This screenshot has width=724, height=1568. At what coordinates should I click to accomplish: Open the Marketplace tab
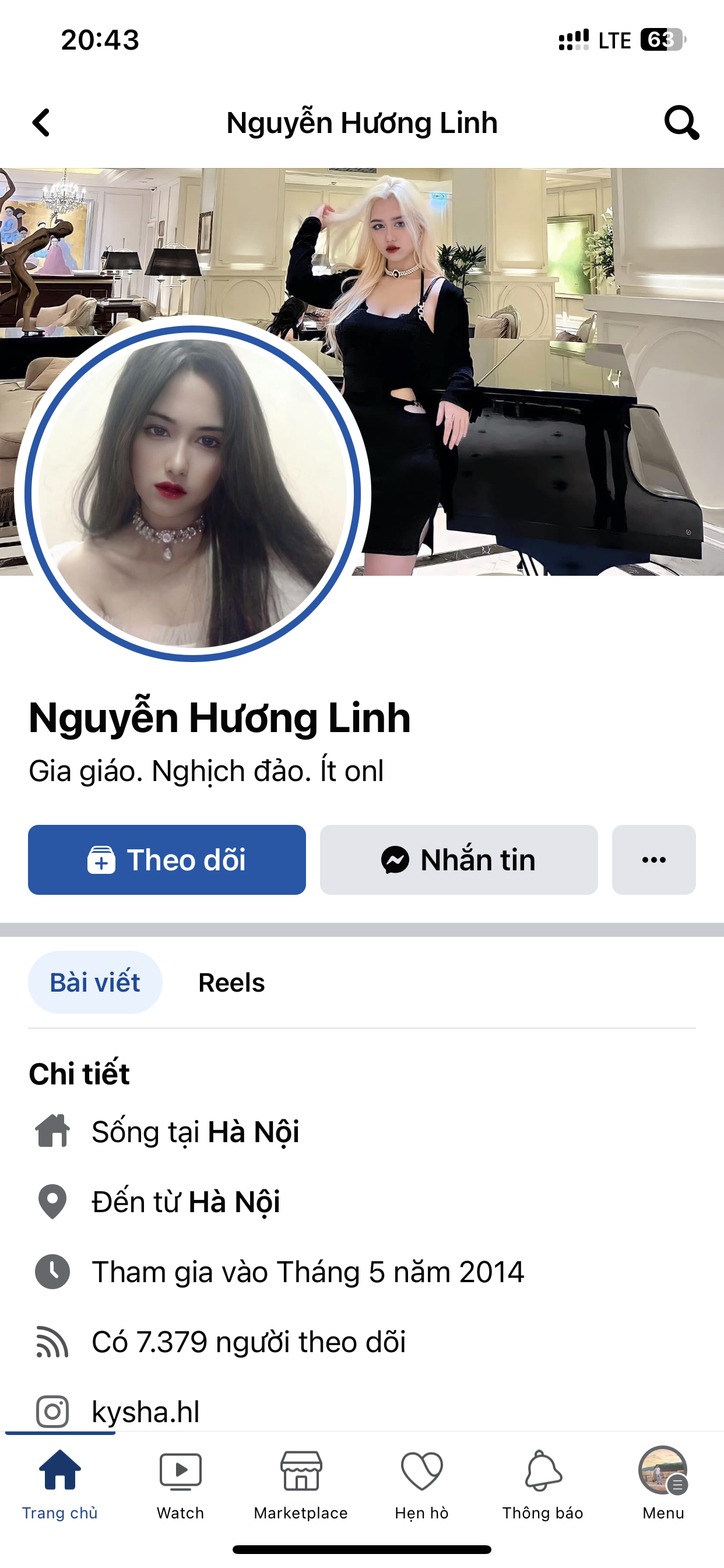coord(301,1483)
